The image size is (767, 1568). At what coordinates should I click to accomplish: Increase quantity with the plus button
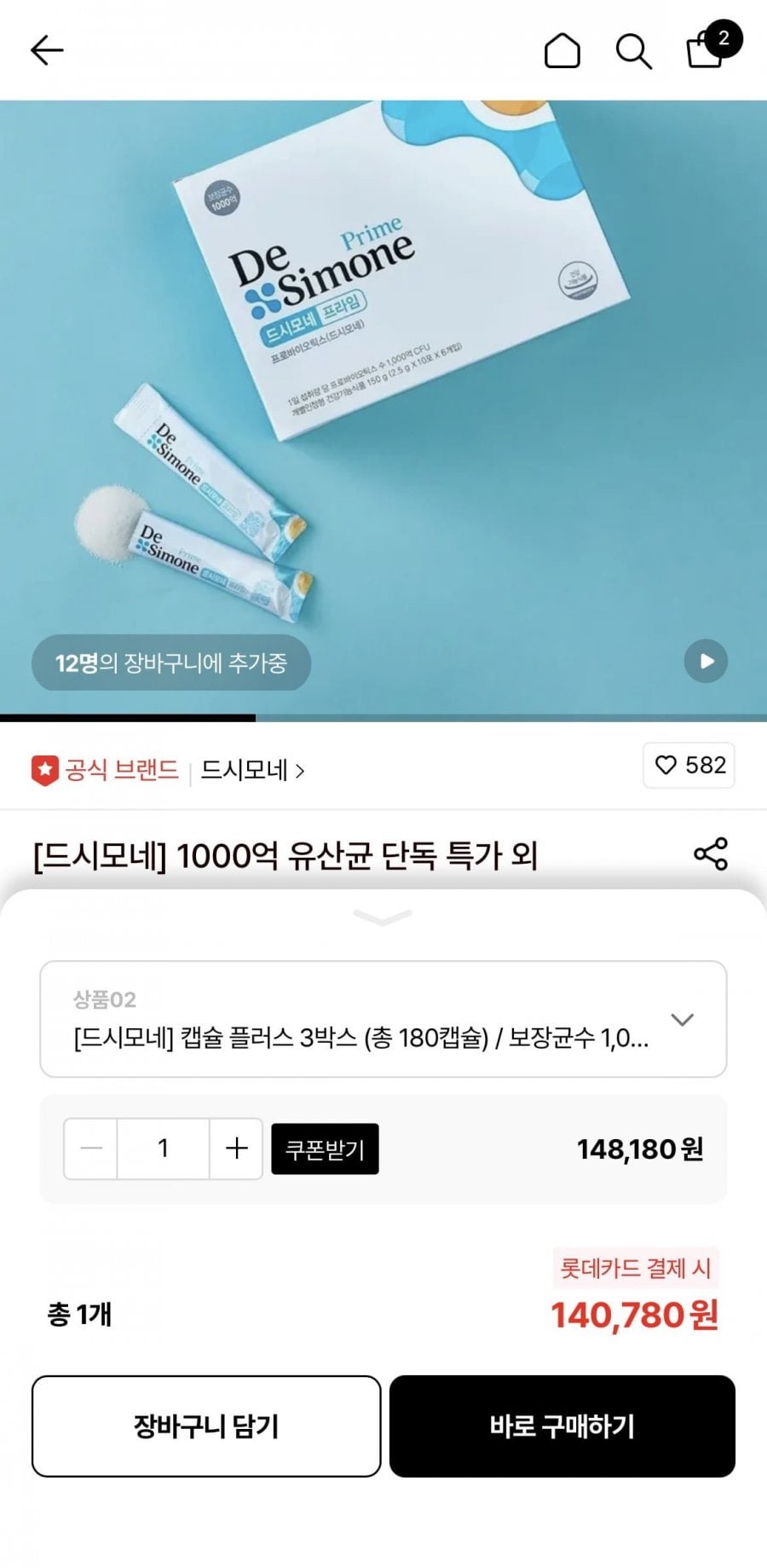pos(236,1149)
